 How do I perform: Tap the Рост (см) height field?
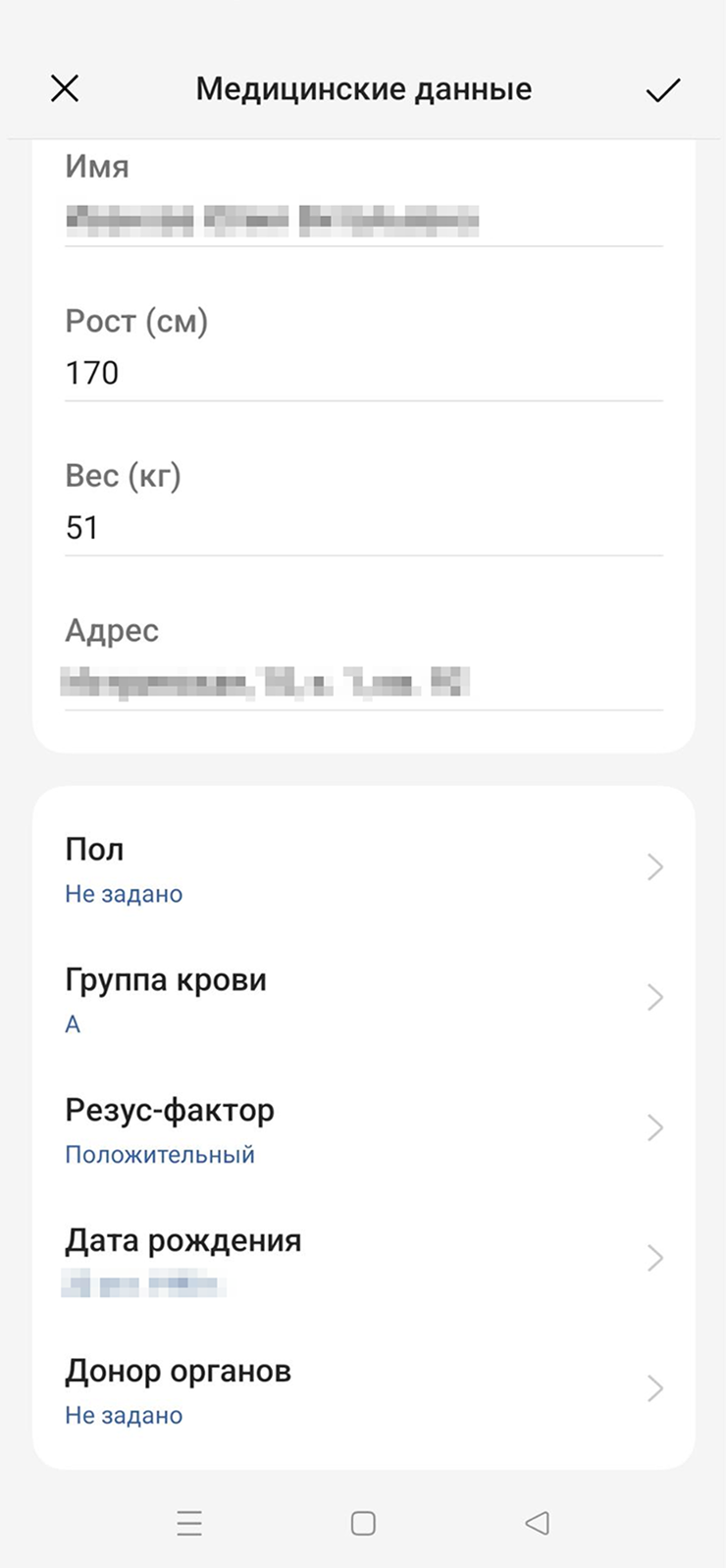click(364, 374)
